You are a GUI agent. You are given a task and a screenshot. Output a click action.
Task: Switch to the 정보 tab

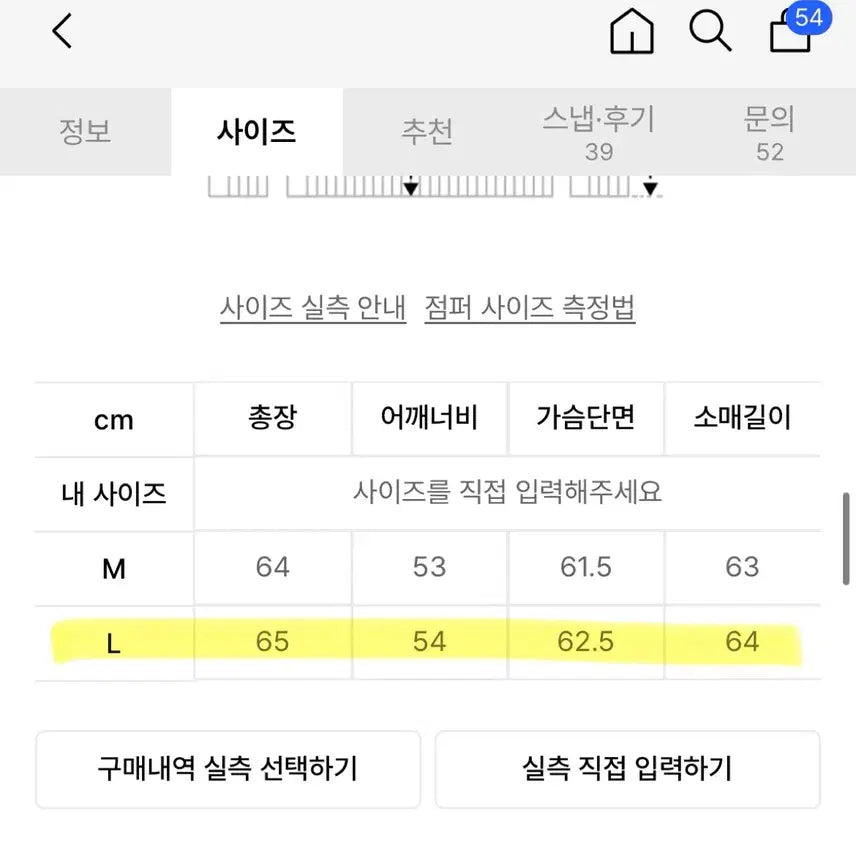click(x=85, y=131)
